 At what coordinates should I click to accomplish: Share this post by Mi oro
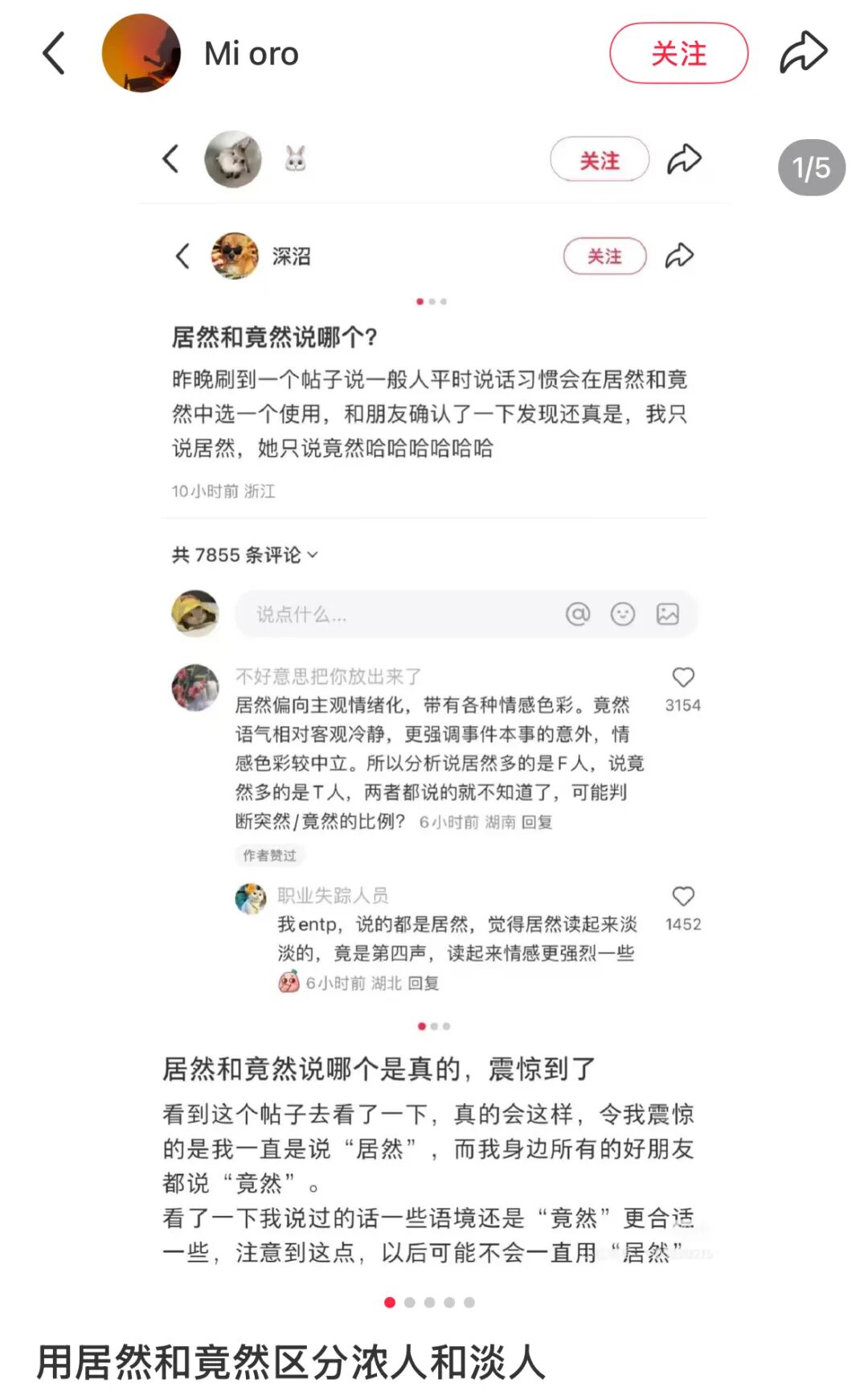pos(803,54)
